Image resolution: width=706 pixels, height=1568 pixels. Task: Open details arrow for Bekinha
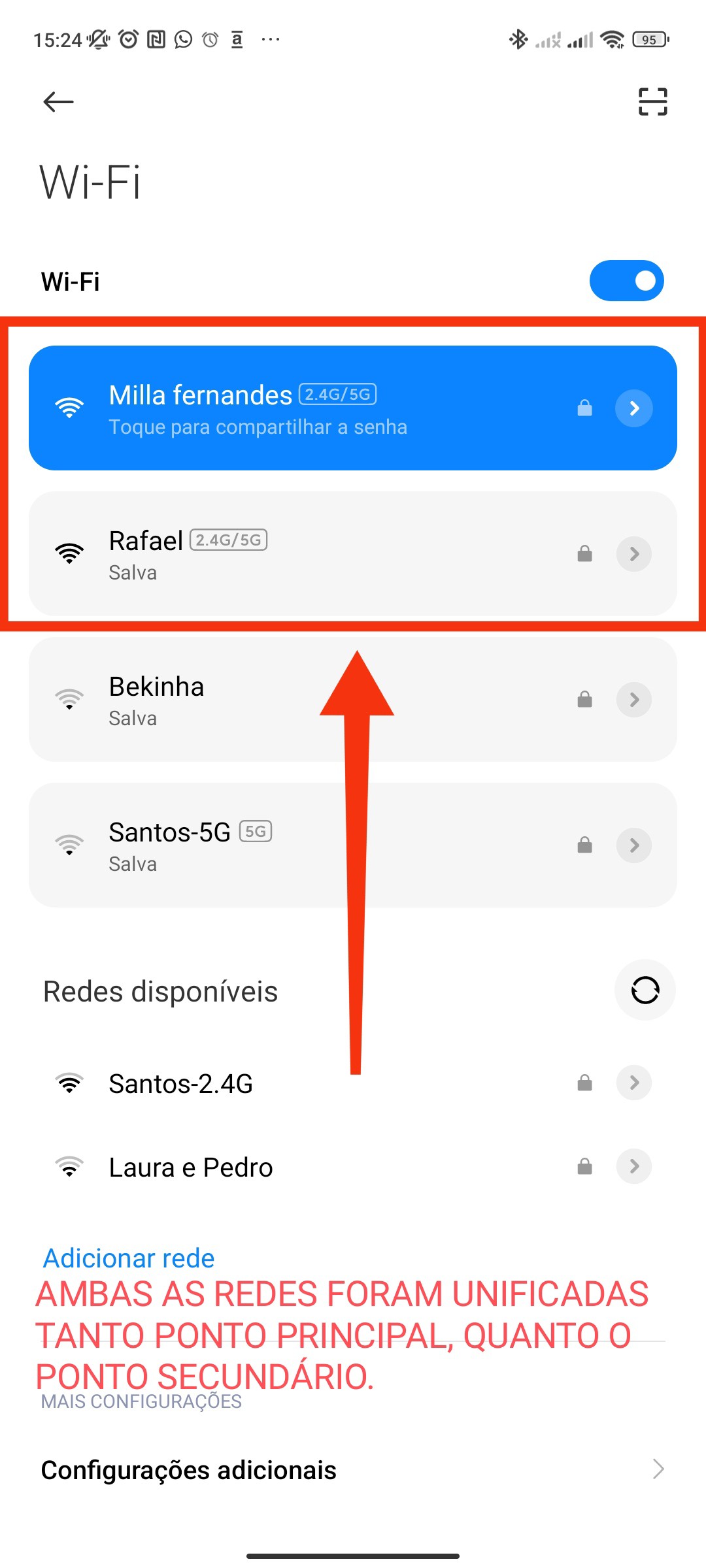pyautogui.click(x=633, y=700)
